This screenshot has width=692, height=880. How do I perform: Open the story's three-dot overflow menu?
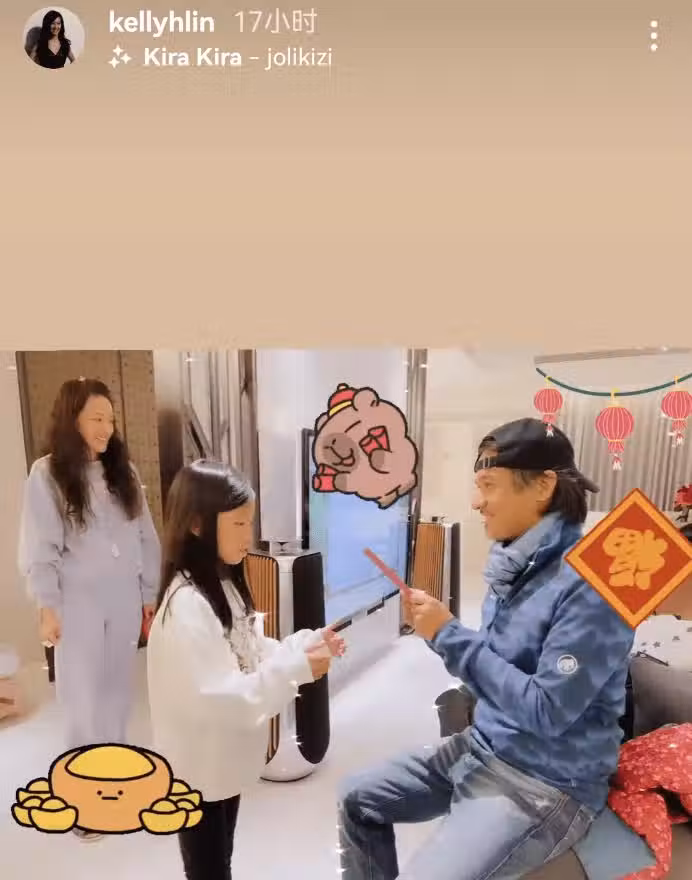point(653,36)
